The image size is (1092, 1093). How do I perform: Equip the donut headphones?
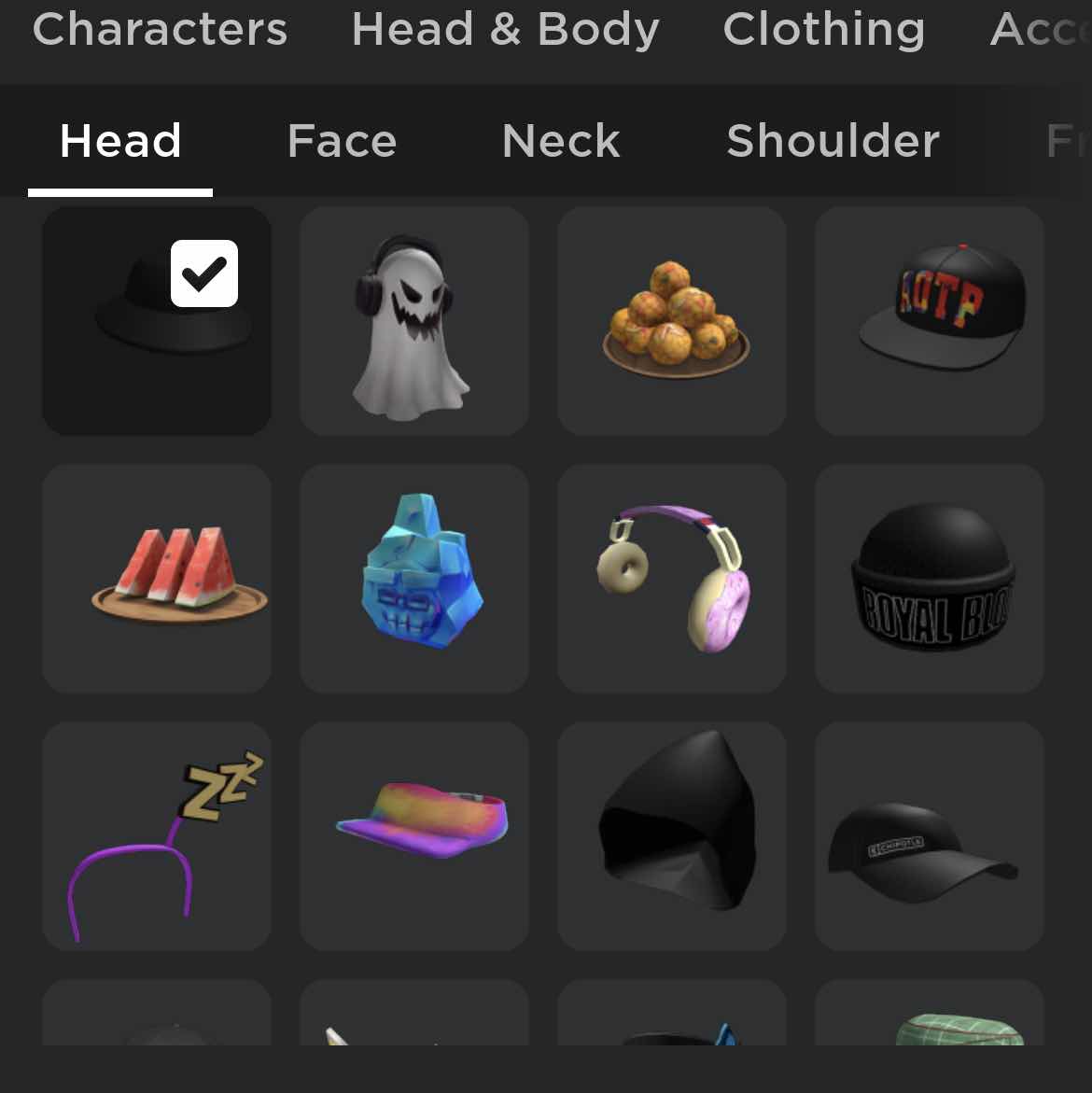click(x=672, y=578)
